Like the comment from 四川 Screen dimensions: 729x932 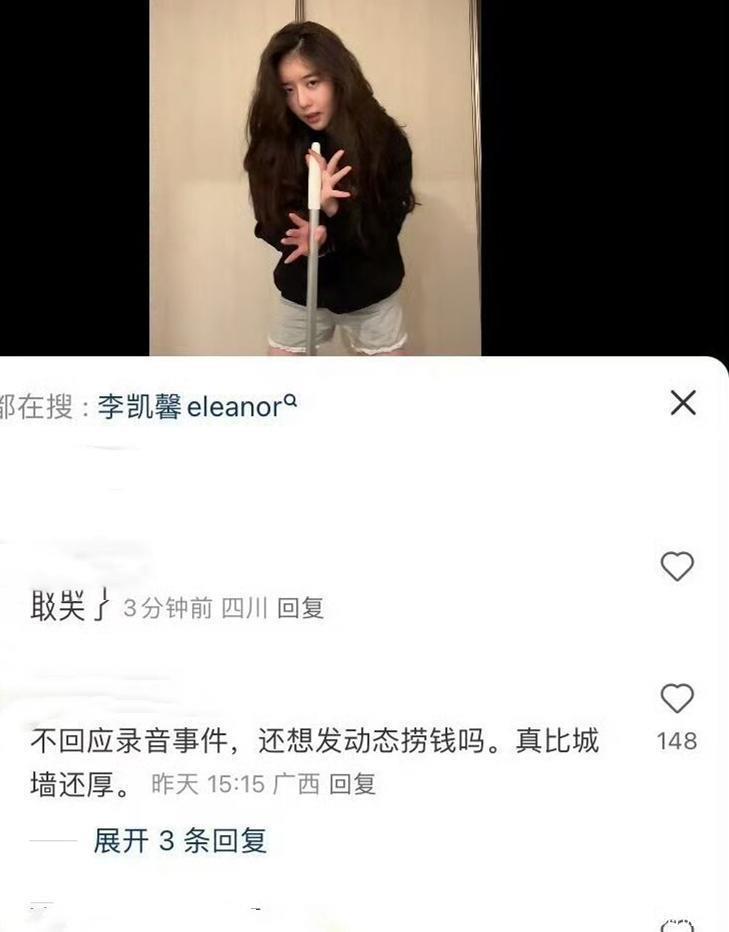pos(677,566)
